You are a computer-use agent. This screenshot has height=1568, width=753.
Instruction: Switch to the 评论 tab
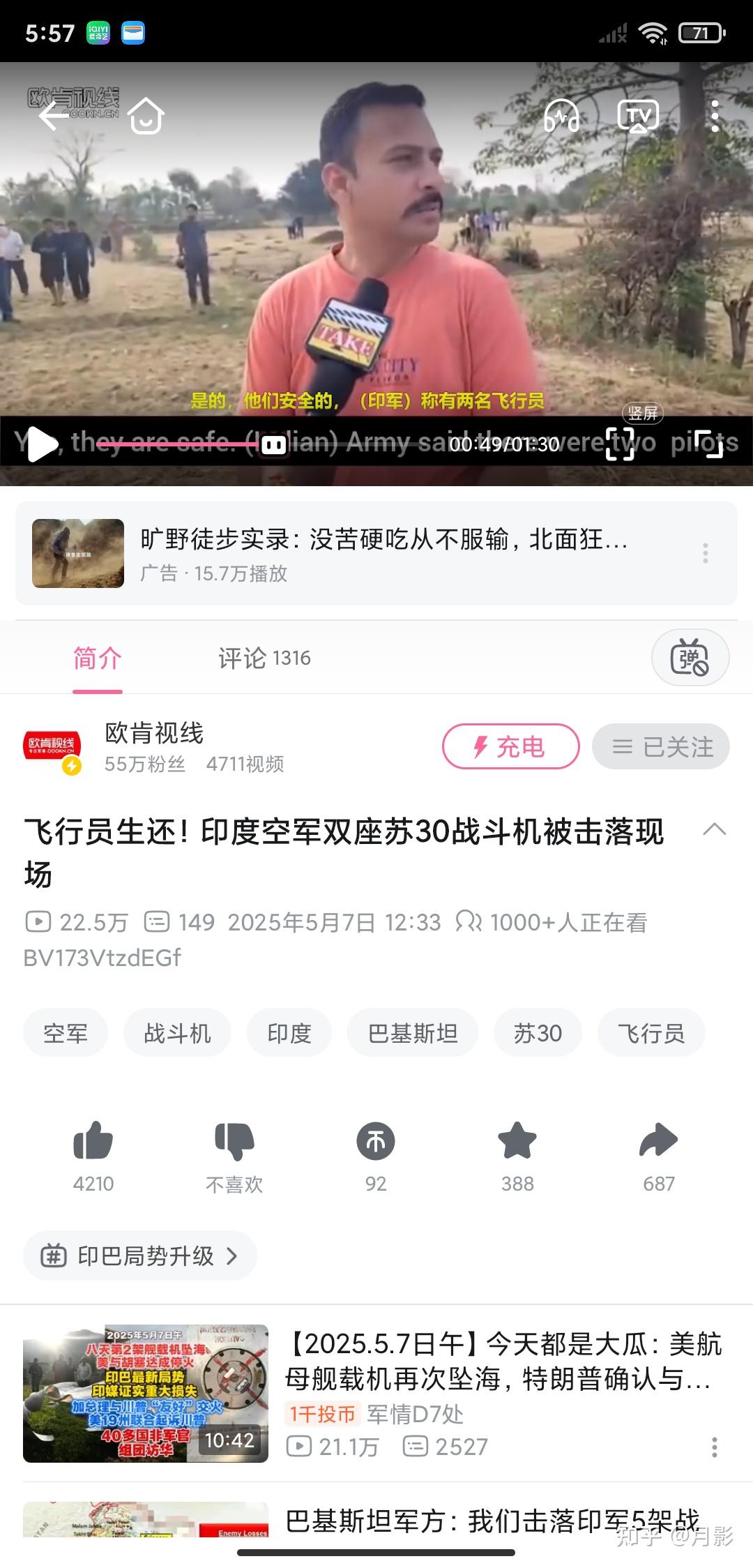264,658
